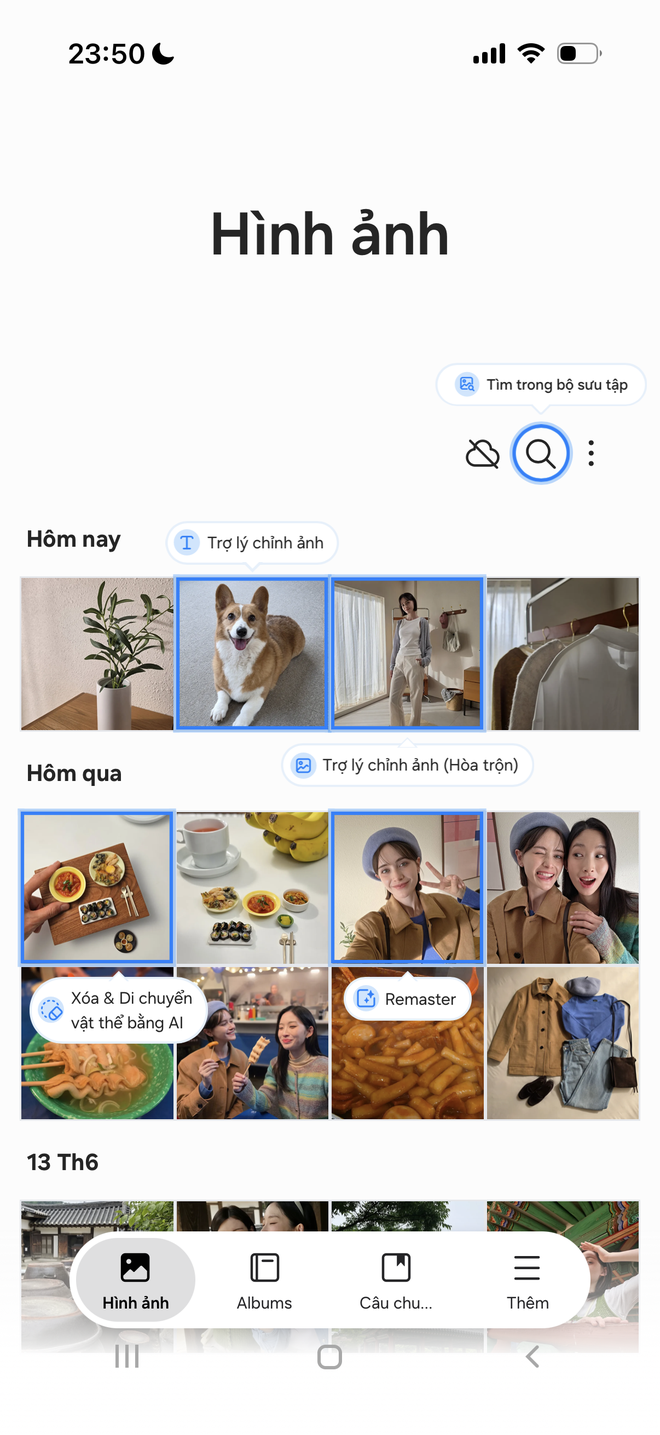660x1435 pixels.
Task: Open search in the gallery collection
Action: 540,454
